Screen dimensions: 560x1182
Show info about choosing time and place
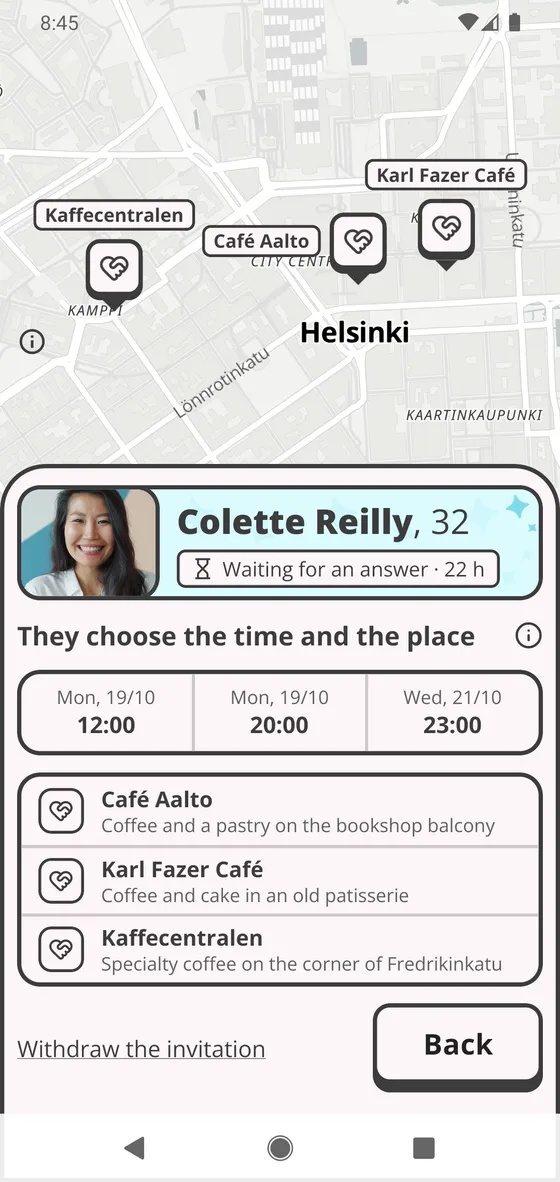point(528,635)
